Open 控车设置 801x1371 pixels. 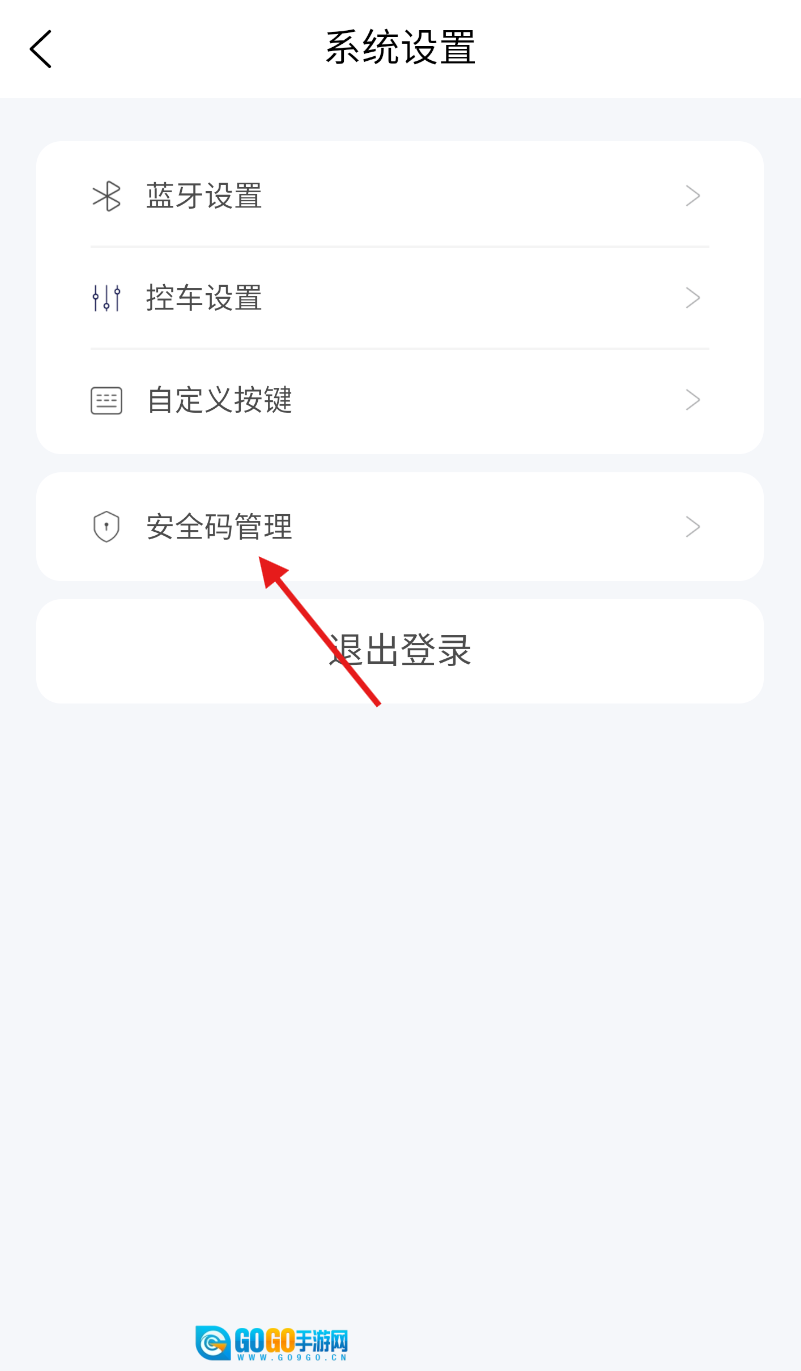pyautogui.click(x=399, y=298)
